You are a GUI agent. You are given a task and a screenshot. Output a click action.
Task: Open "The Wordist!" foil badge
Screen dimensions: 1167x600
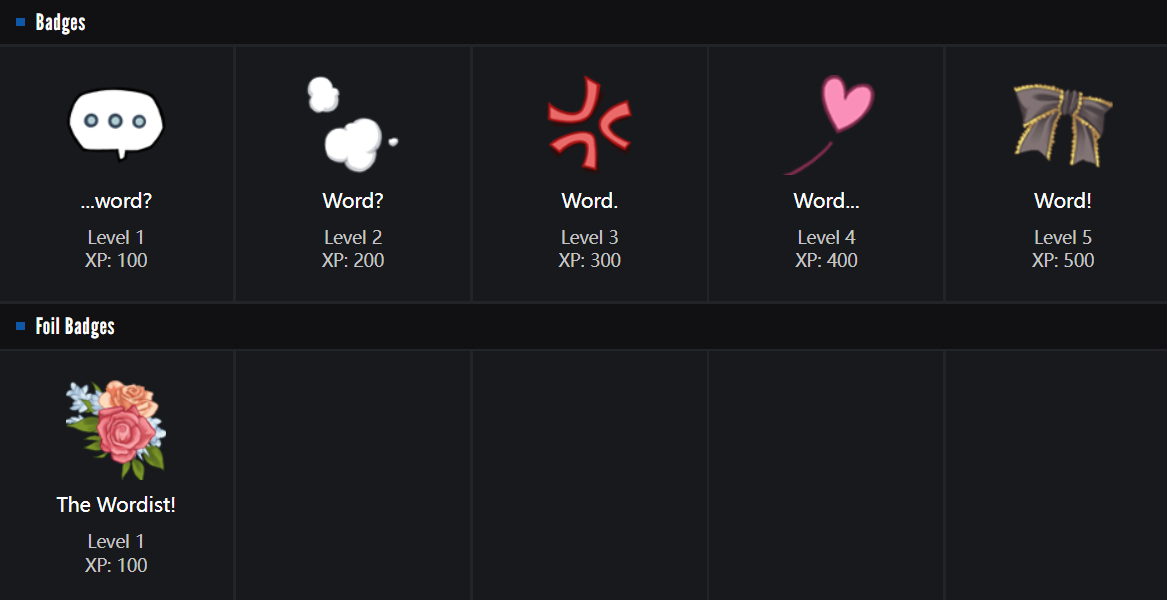pos(116,430)
